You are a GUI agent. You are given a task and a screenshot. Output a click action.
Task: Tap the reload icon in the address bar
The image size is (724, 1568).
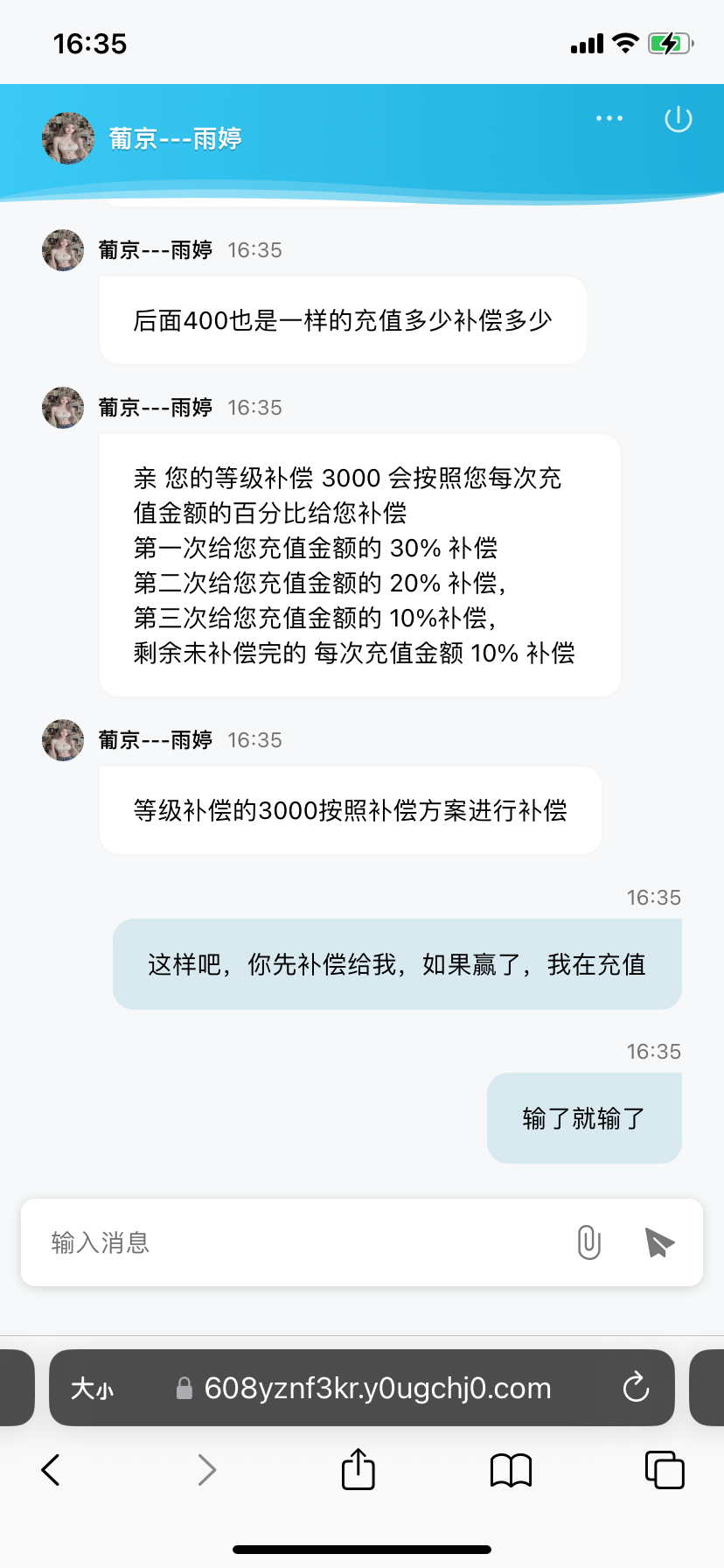[x=636, y=1388]
